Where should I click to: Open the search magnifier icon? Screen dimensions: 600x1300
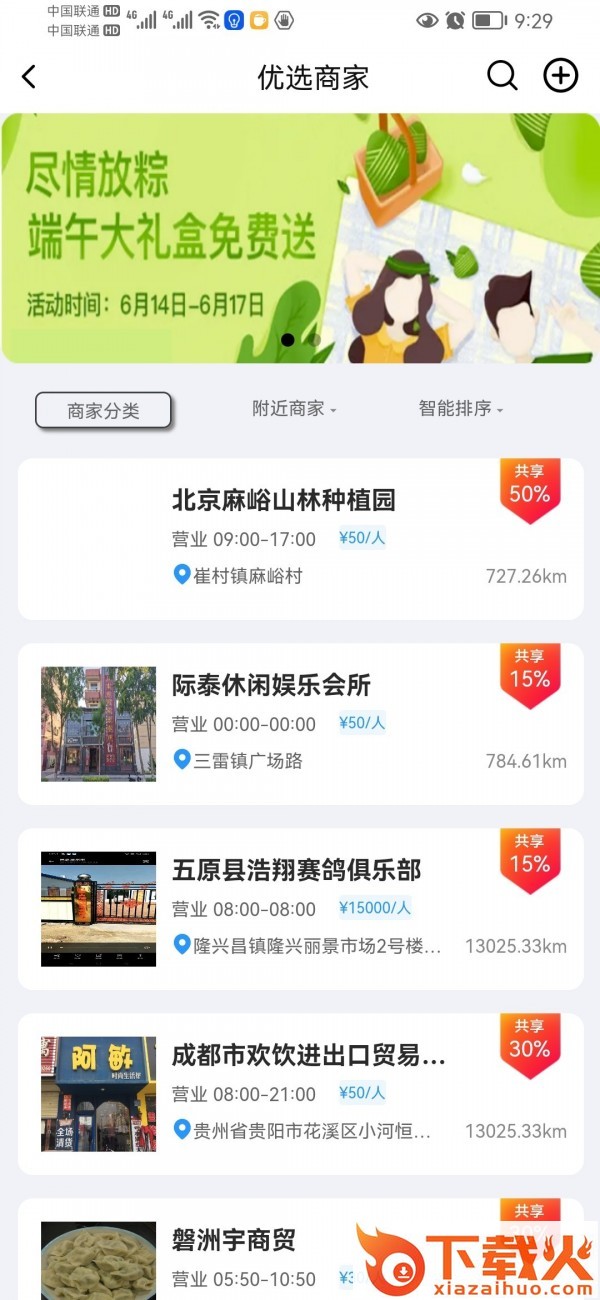click(502, 76)
